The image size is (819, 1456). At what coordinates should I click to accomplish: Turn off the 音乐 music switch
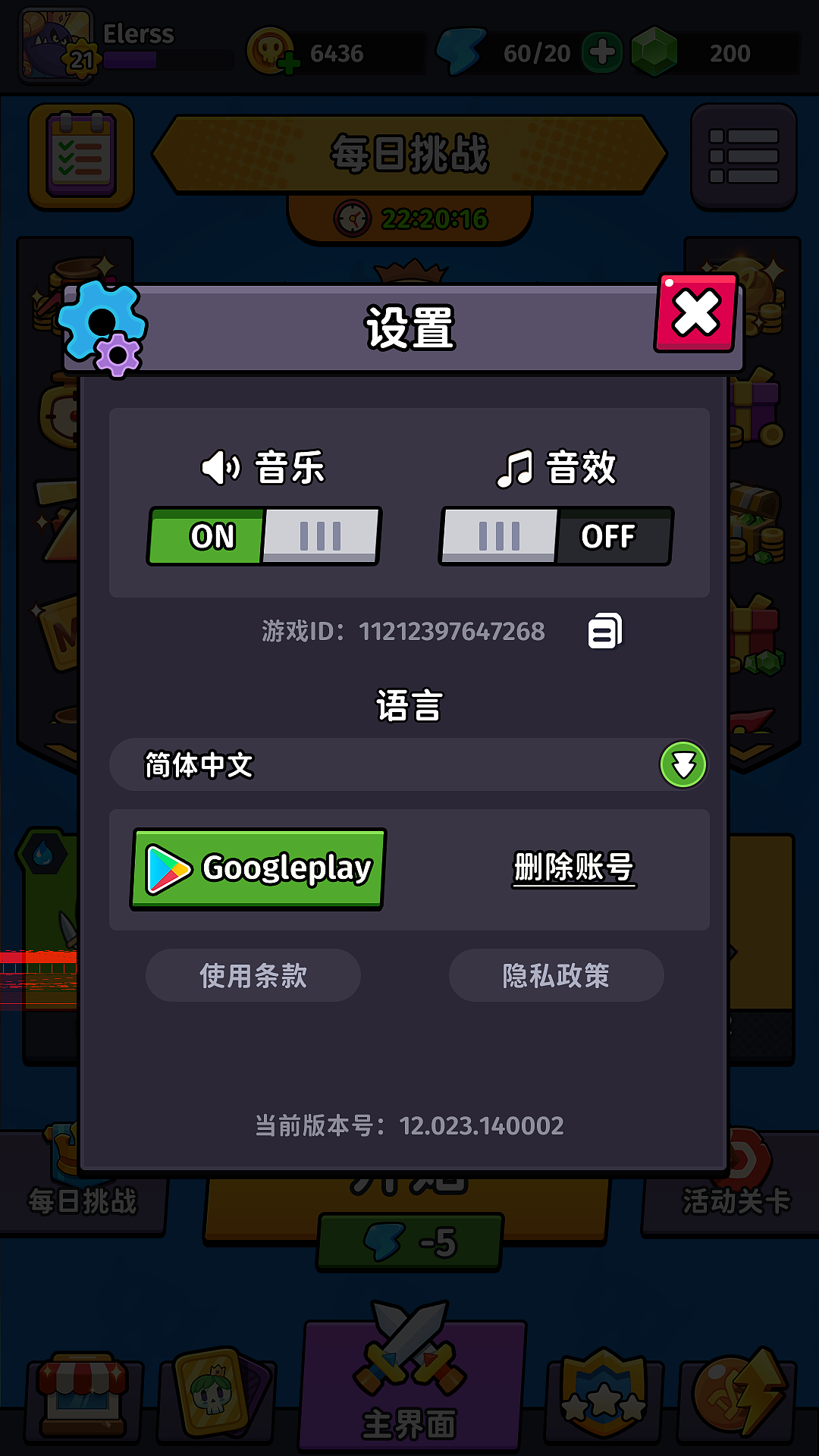pos(318,537)
